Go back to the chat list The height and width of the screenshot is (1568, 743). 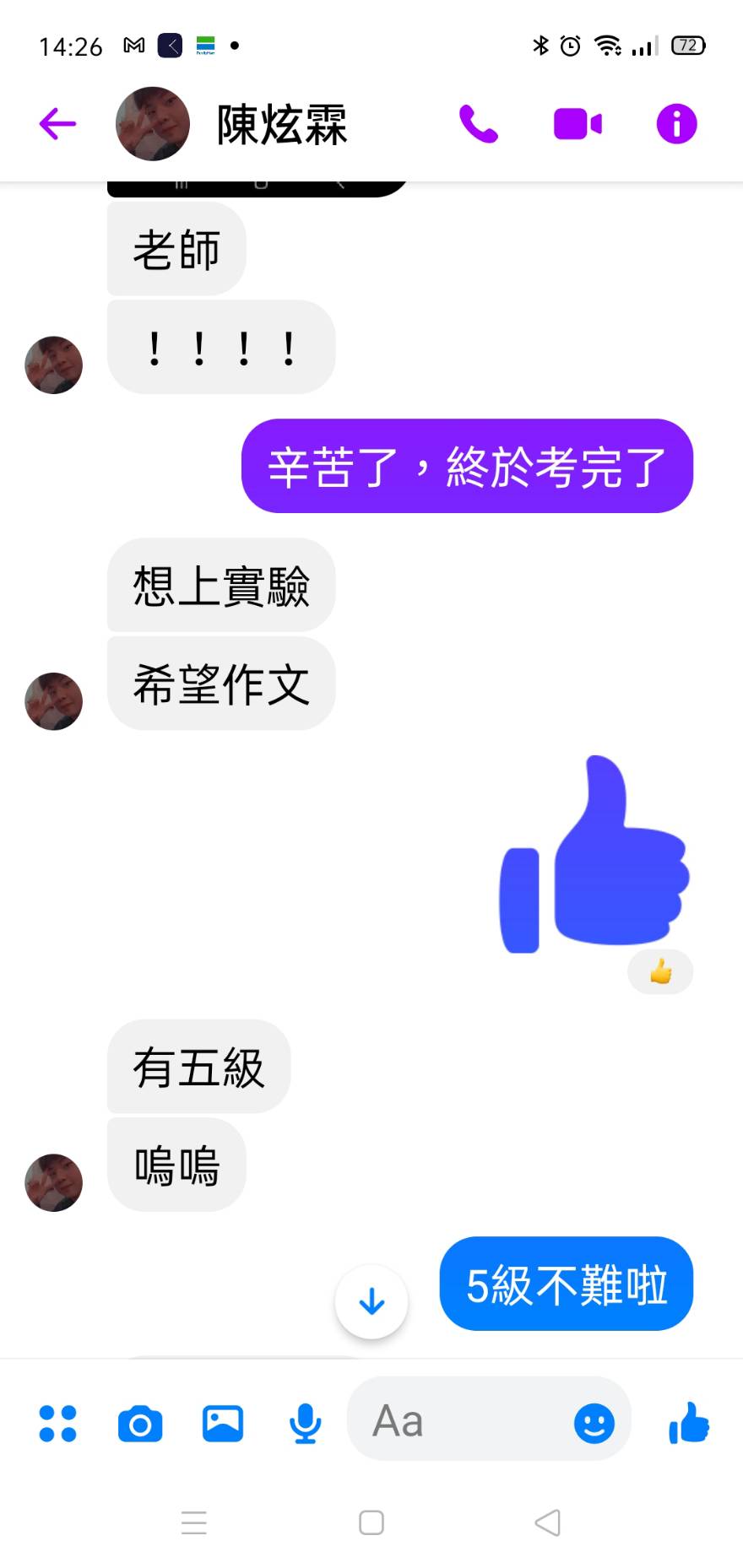(57, 124)
